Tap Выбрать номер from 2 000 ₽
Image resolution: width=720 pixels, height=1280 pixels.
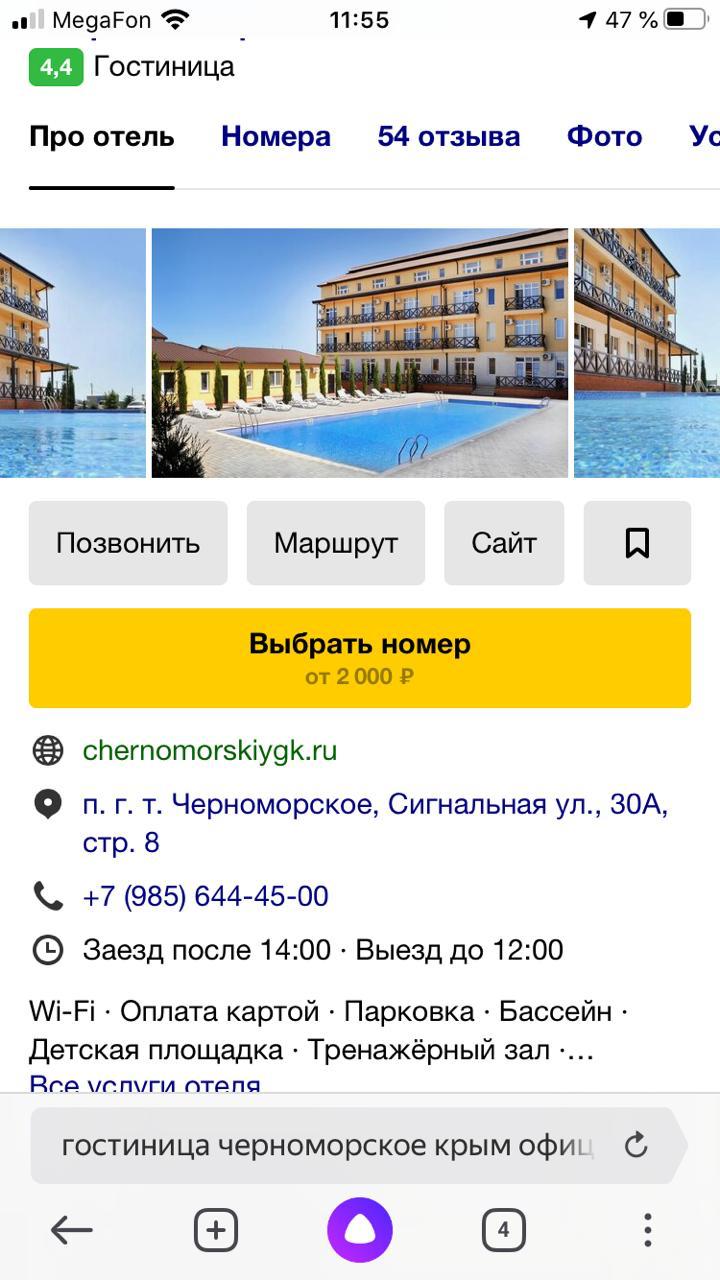pos(359,657)
